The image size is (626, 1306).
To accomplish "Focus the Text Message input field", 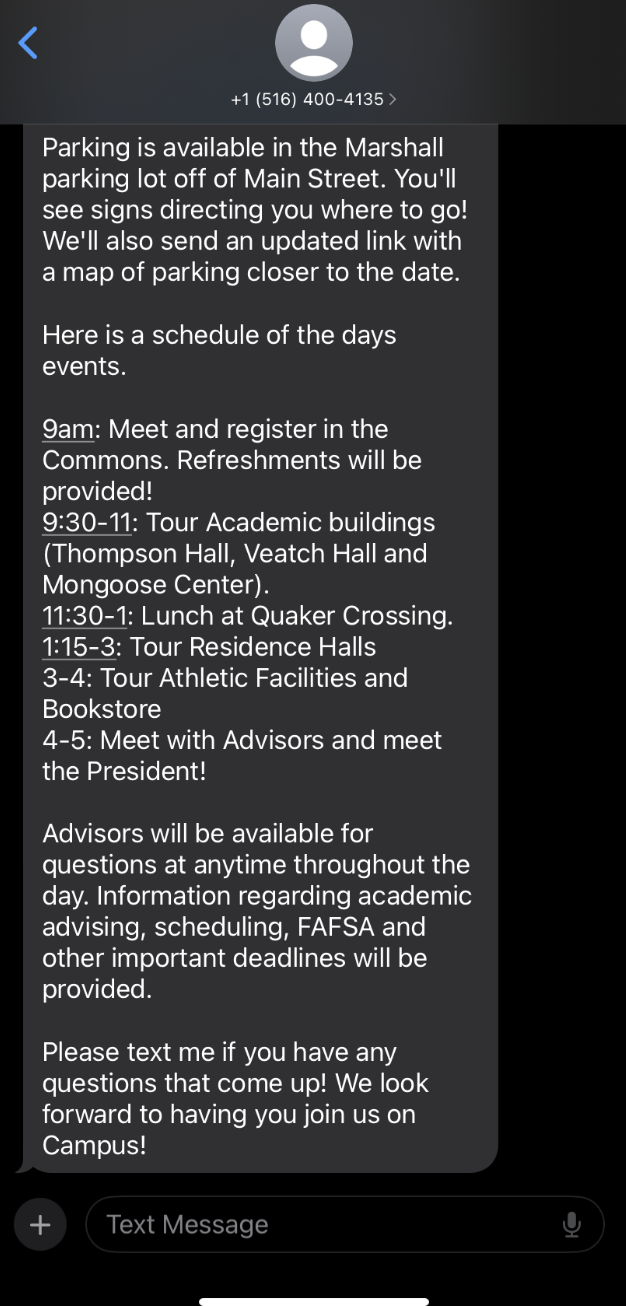I will (320, 1224).
